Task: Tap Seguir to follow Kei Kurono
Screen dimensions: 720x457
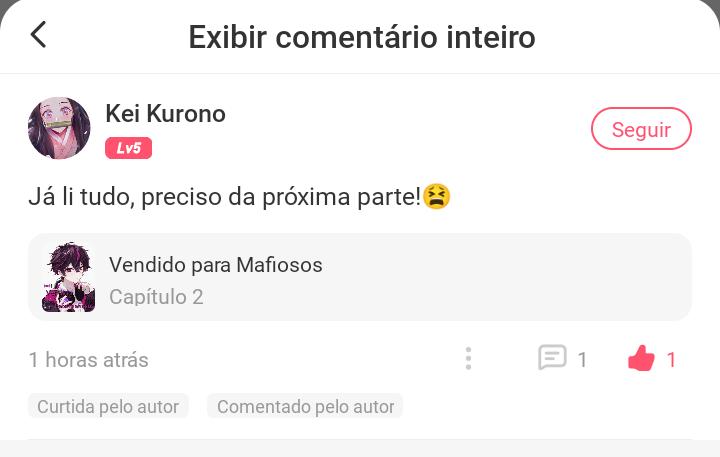Action: pos(641,129)
